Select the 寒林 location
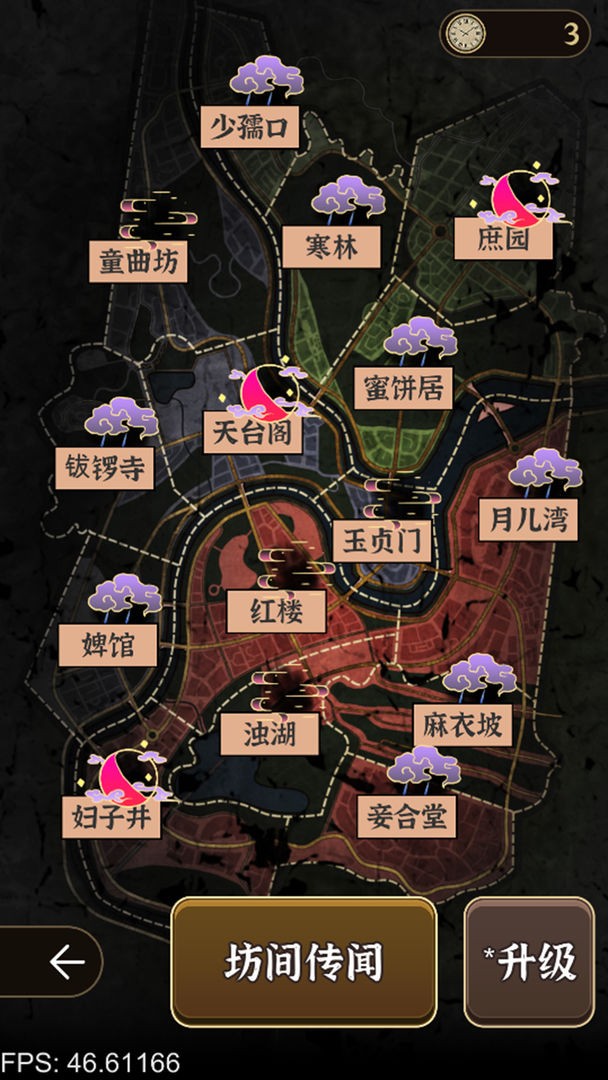The height and width of the screenshot is (1080, 608). point(331,245)
